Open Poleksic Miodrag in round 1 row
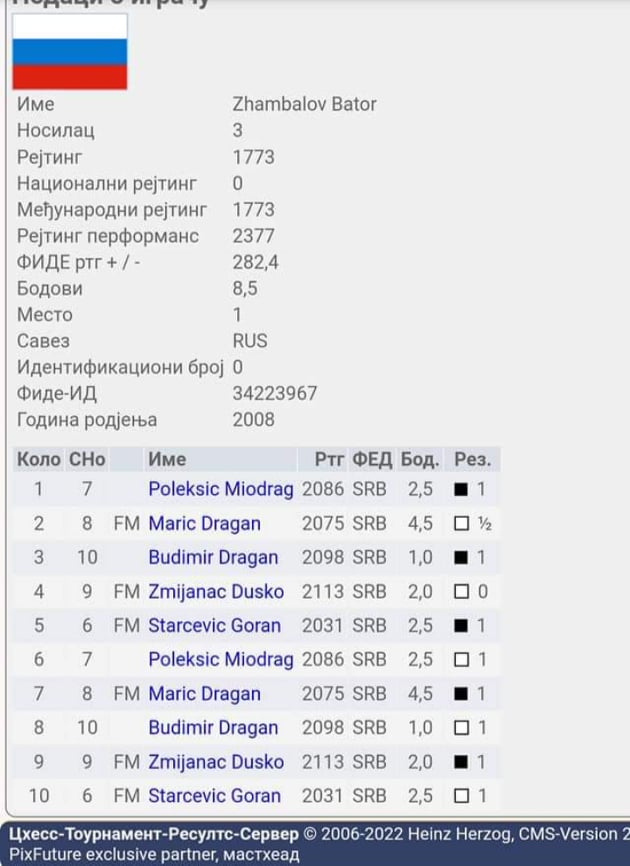 220,490
